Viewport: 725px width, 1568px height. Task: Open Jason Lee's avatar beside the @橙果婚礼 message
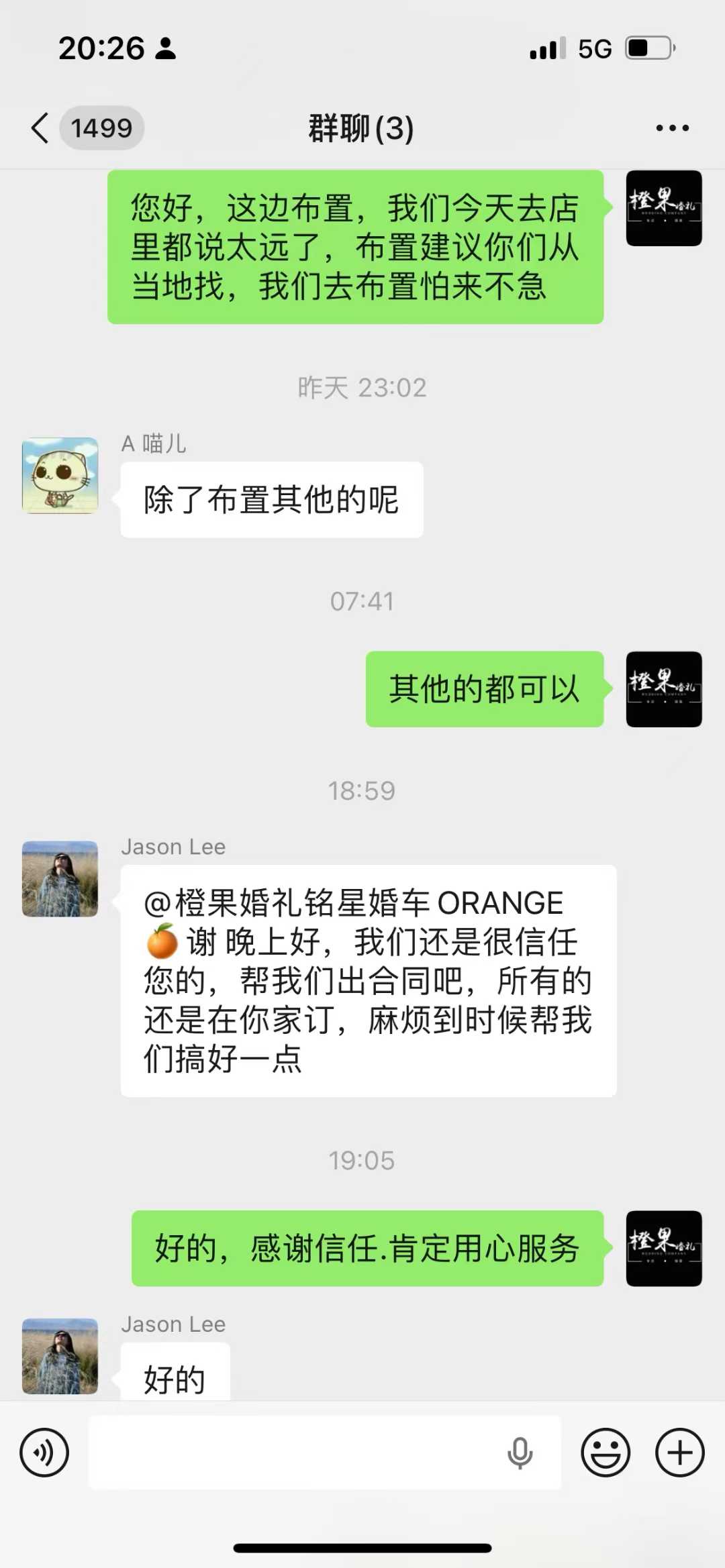click(x=60, y=879)
